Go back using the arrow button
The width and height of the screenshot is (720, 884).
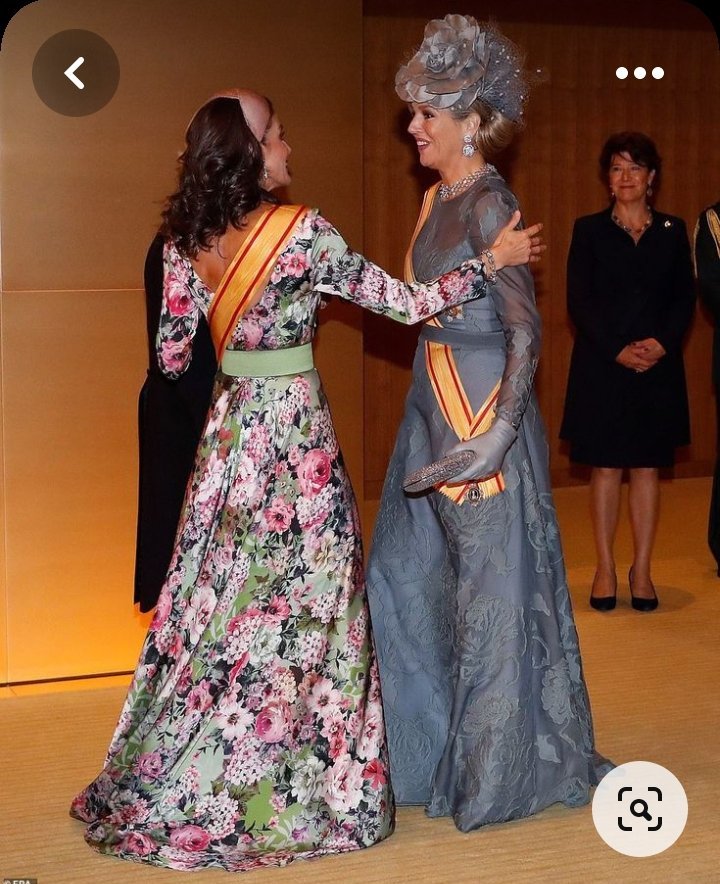pyautogui.click(x=75, y=72)
